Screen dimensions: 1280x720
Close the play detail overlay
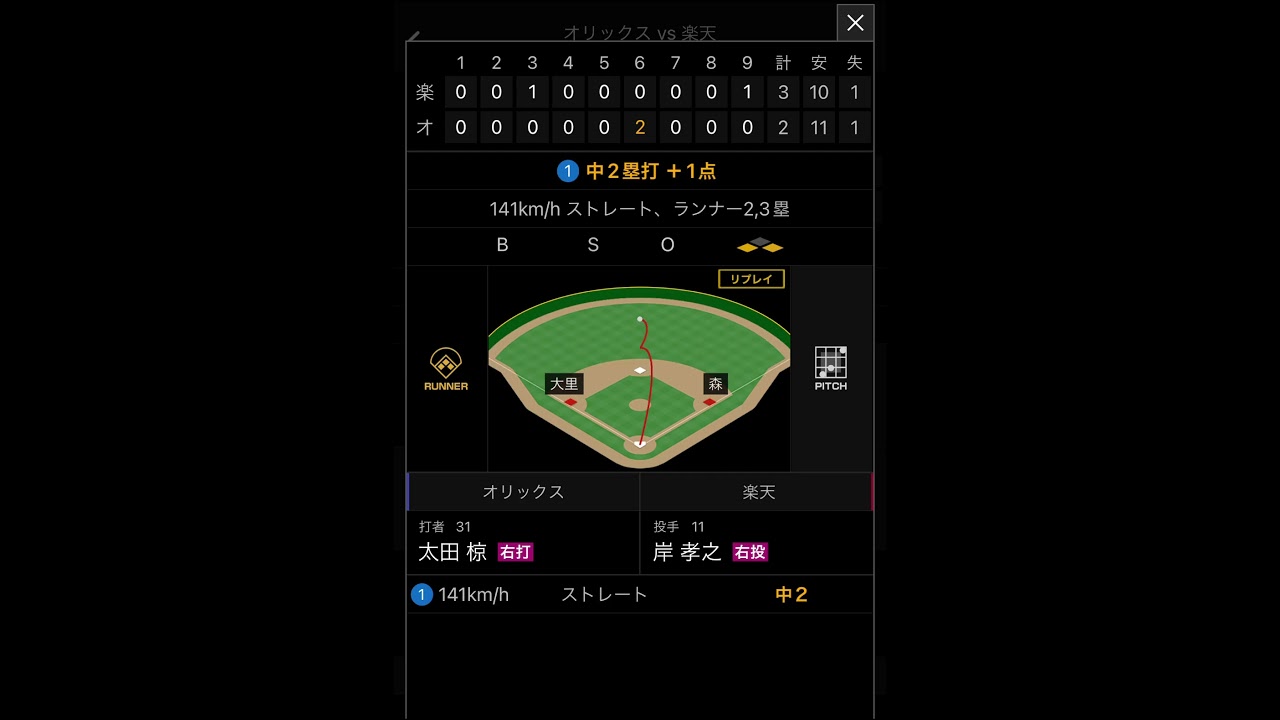point(855,23)
